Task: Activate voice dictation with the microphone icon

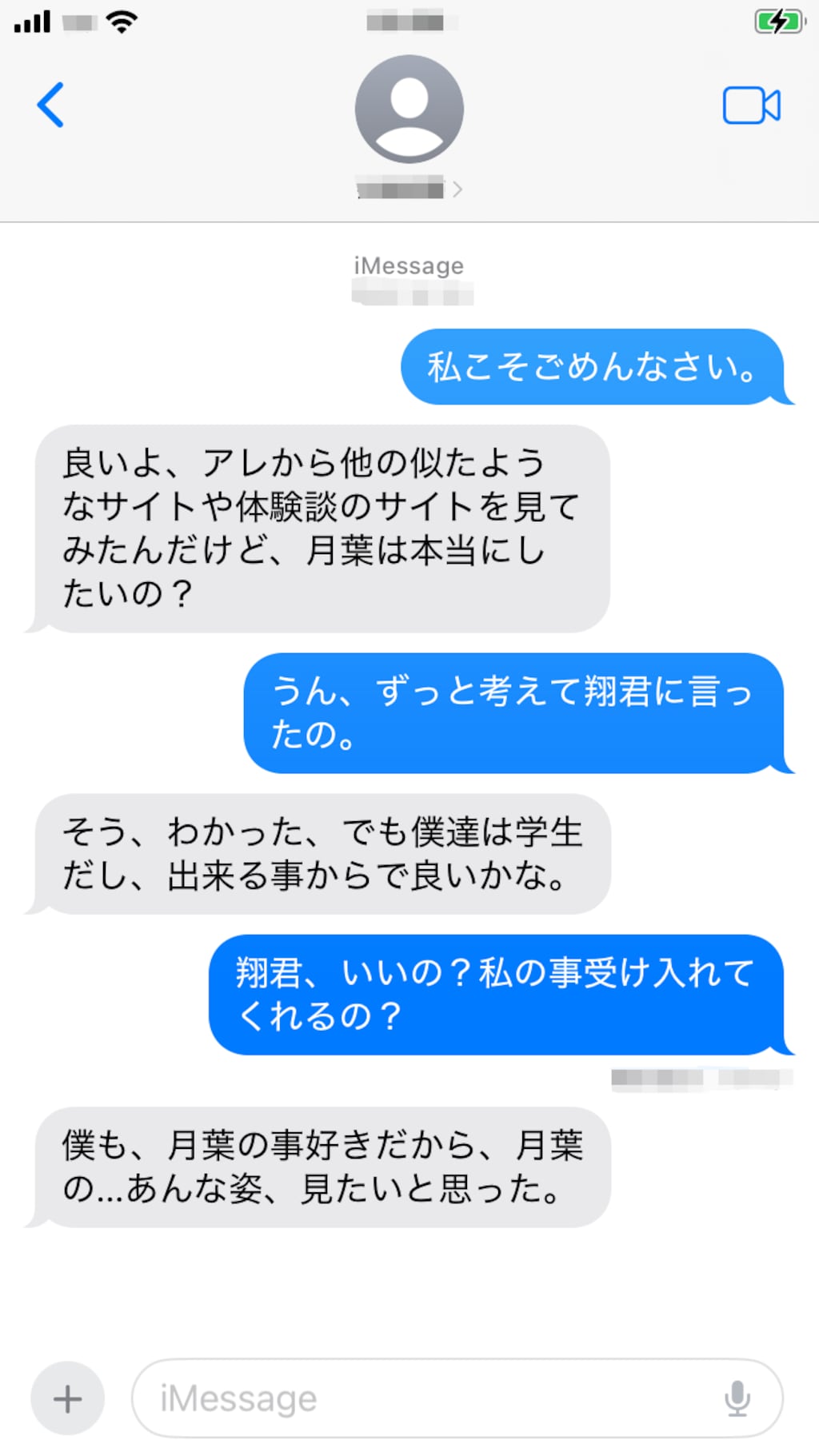Action: (737, 1398)
